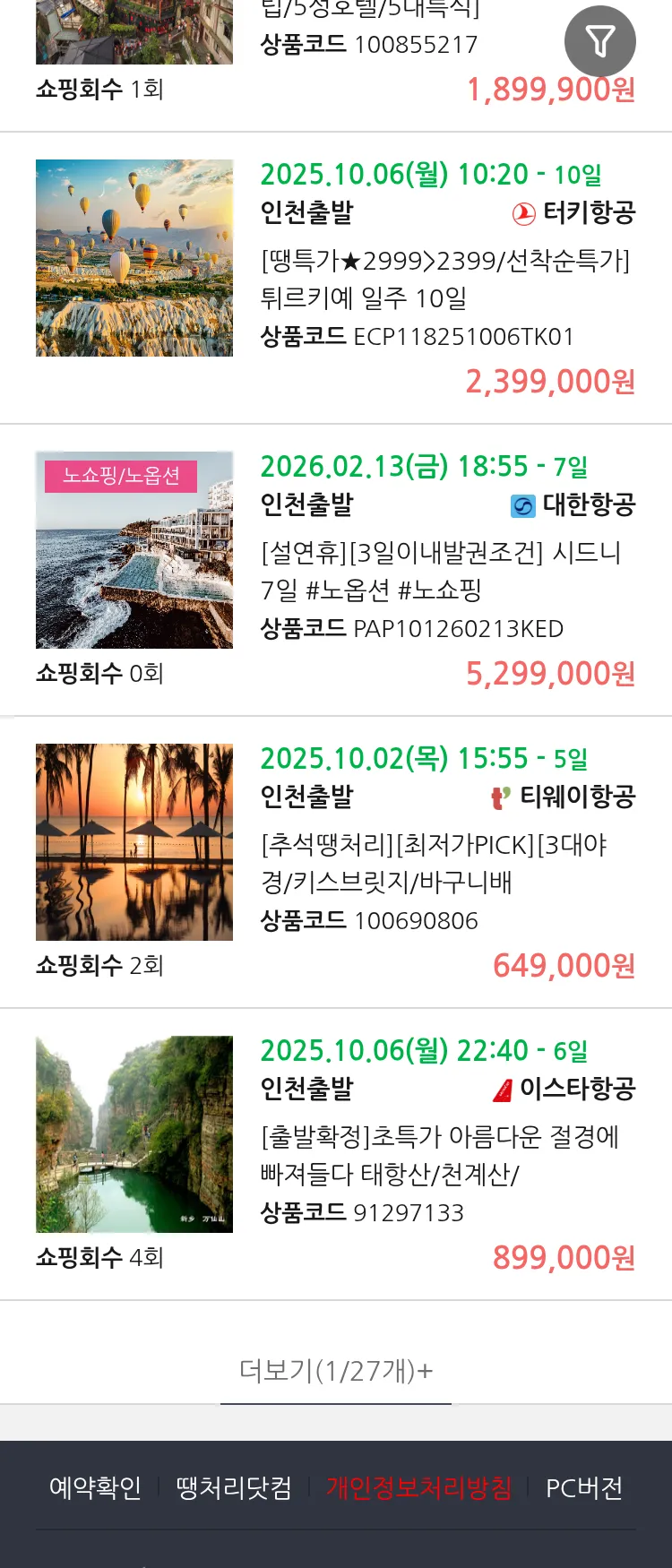Open the Türkiye 10-day tour listing
Viewport: 672px width, 1568px height.
444,279
